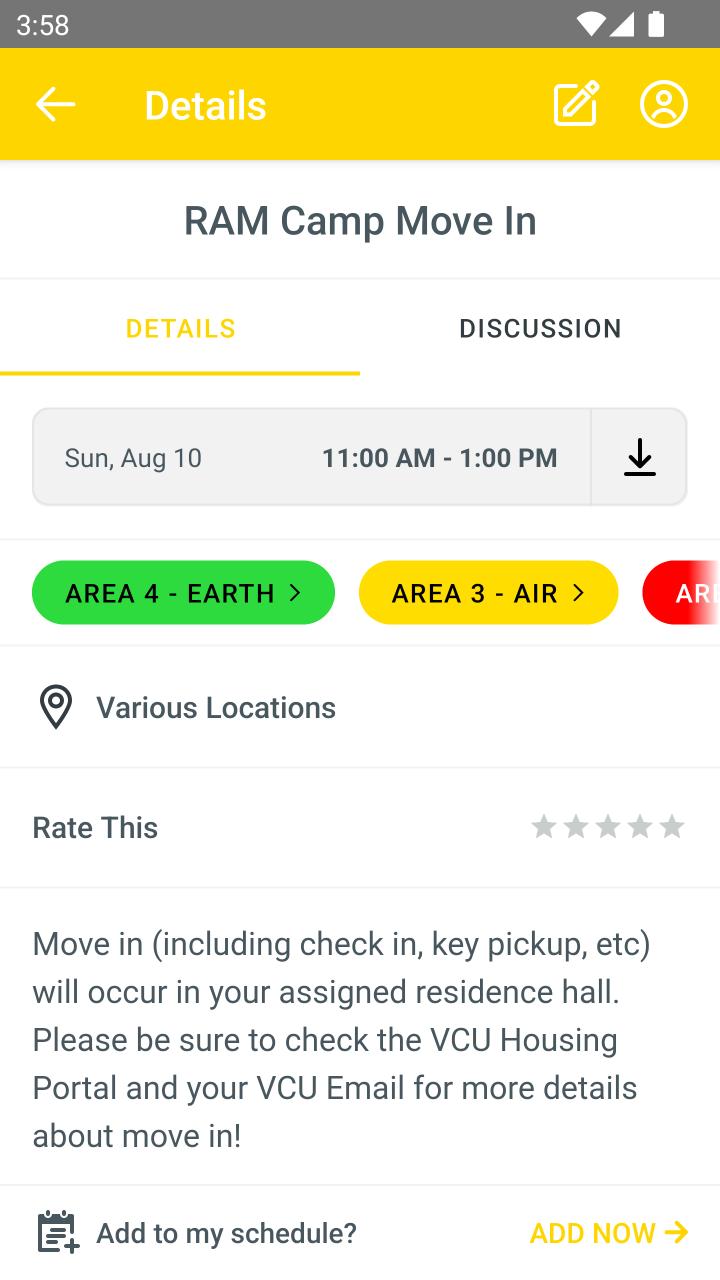The image size is (720, 1280).
Task: Open the edit note icon
Action: pos(576,104)
